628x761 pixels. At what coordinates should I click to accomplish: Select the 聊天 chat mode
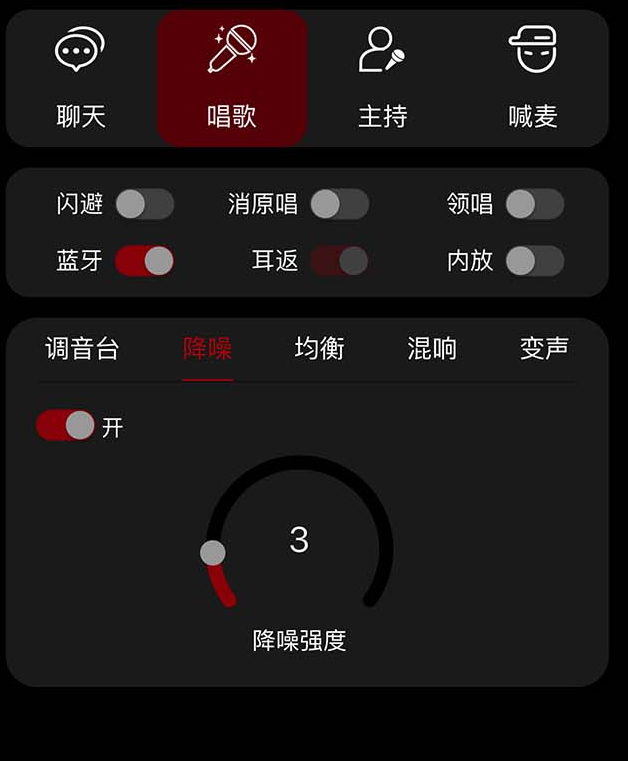click(81, 78)
